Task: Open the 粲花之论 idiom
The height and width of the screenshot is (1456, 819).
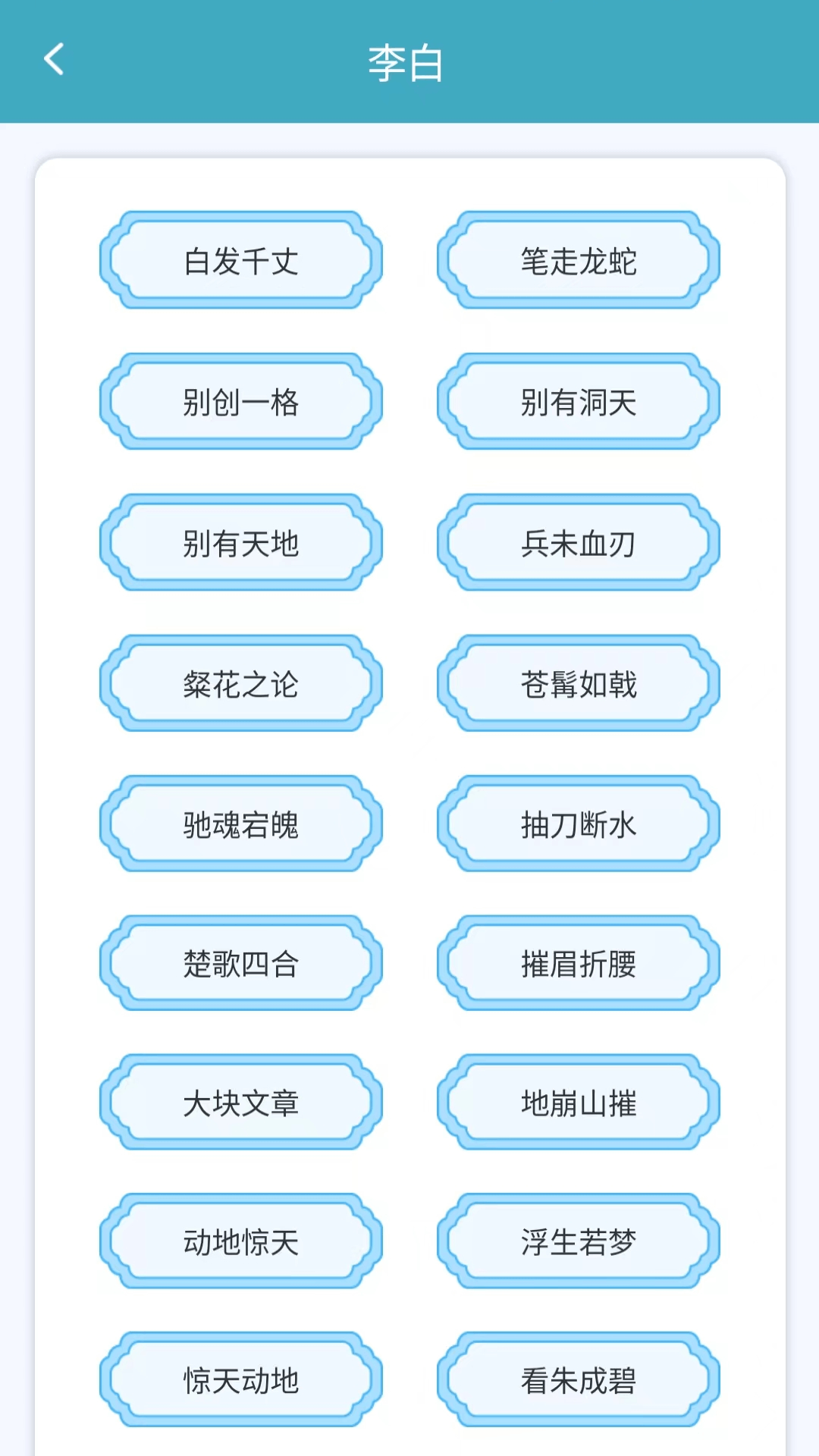Action: (241, 684)
